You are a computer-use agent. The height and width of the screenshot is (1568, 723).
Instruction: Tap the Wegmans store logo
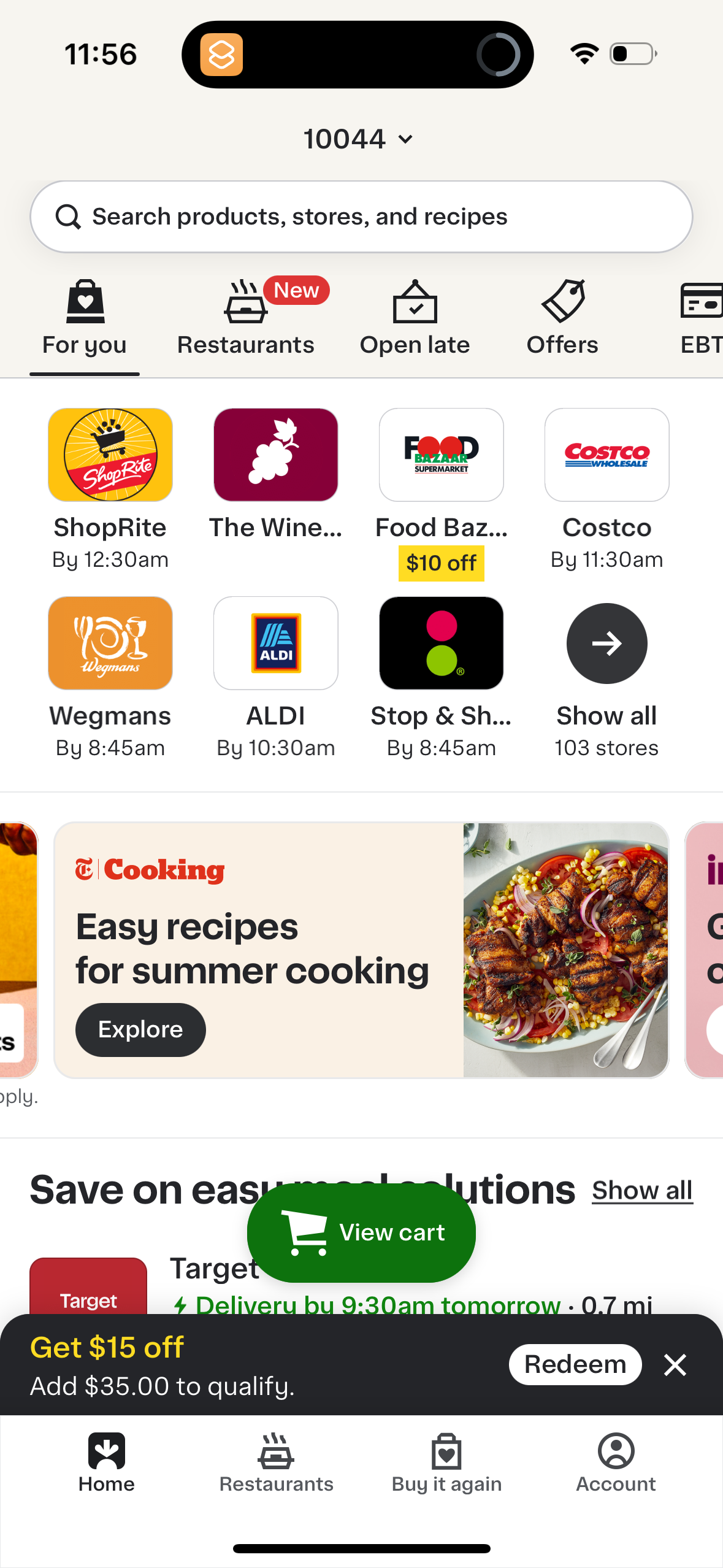110,643
